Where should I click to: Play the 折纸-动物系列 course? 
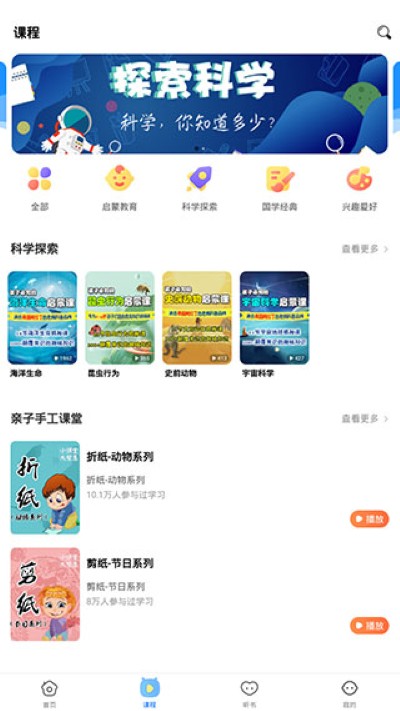click(x=369, y=519)
